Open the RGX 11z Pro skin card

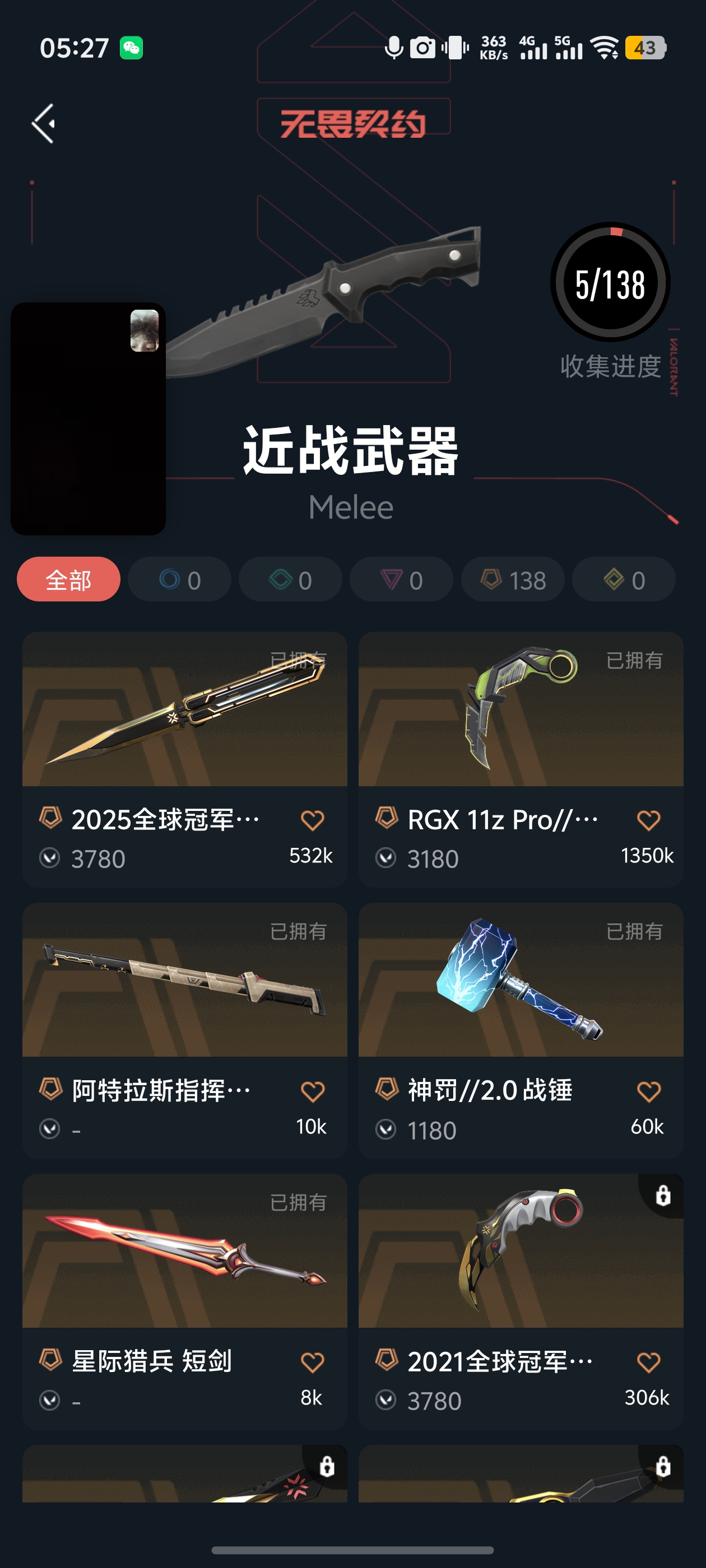520,709
